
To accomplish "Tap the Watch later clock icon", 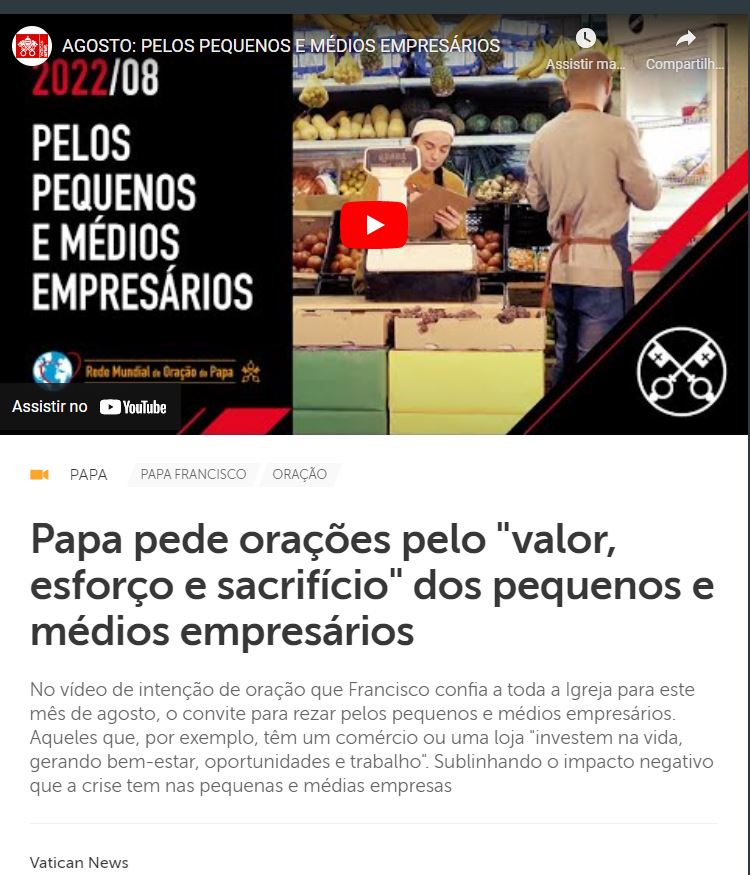I will pyautogui.click(x=586, y=40).
